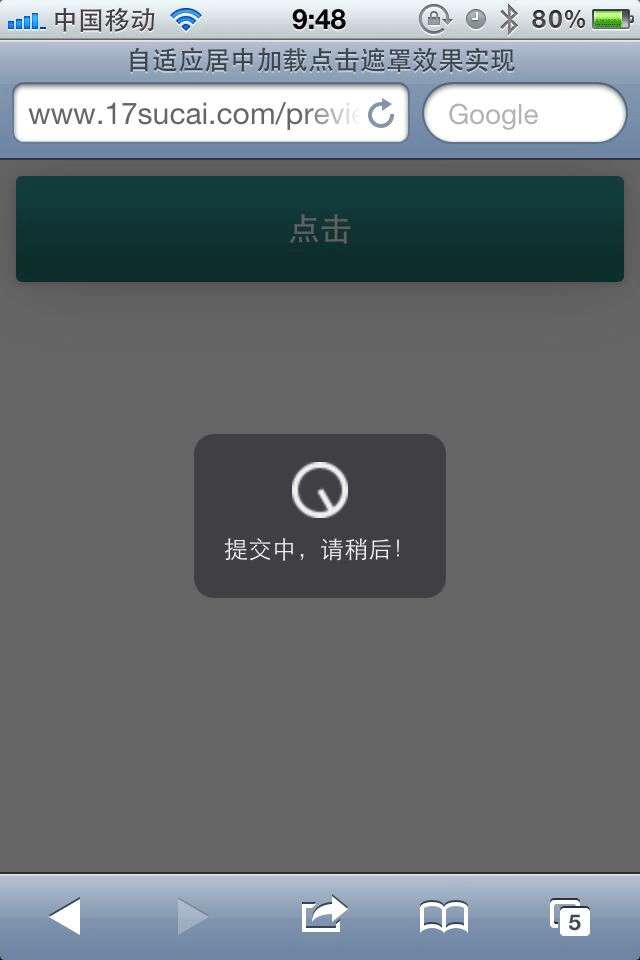Open the bookmarks book icon
The image size is (640, 960).
(x=444, y=916)
